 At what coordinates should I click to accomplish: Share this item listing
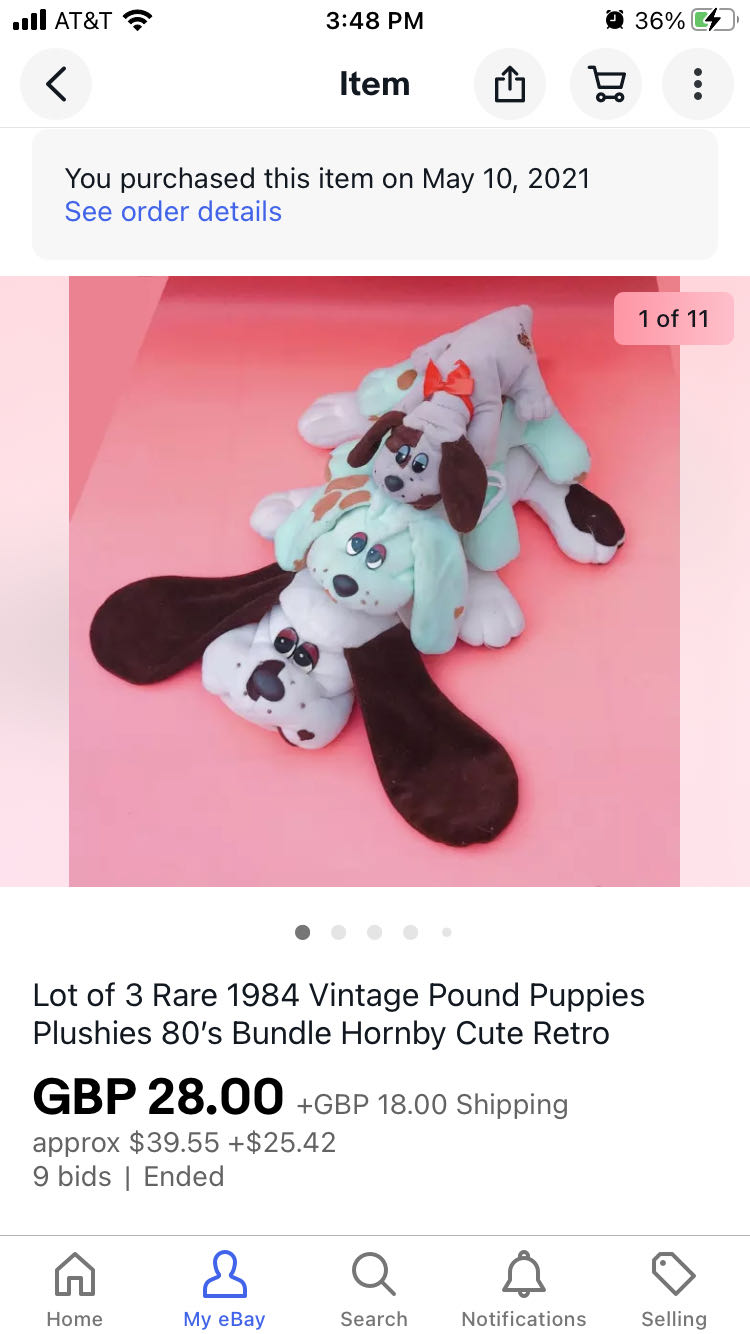[x=510, y=84]
